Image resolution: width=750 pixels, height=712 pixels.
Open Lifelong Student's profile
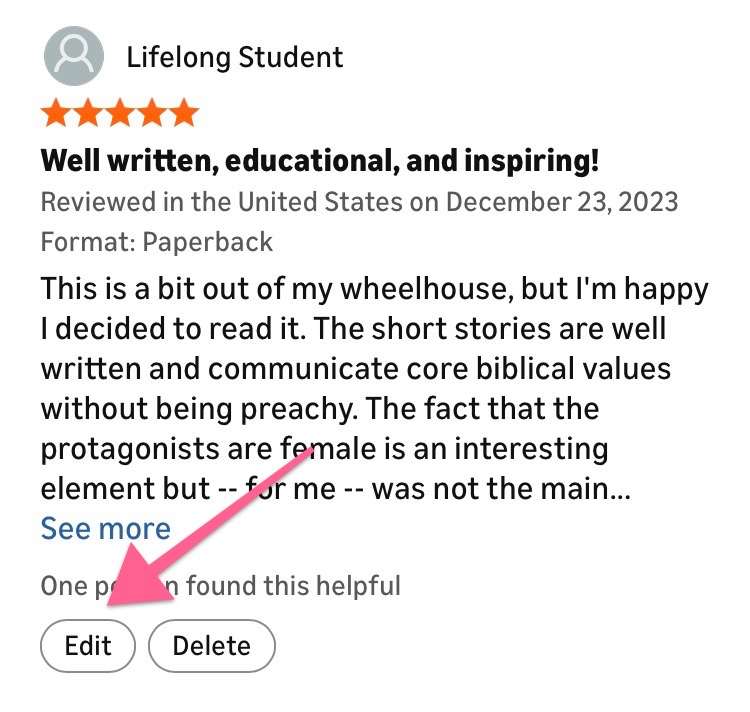tap(234, 57)
